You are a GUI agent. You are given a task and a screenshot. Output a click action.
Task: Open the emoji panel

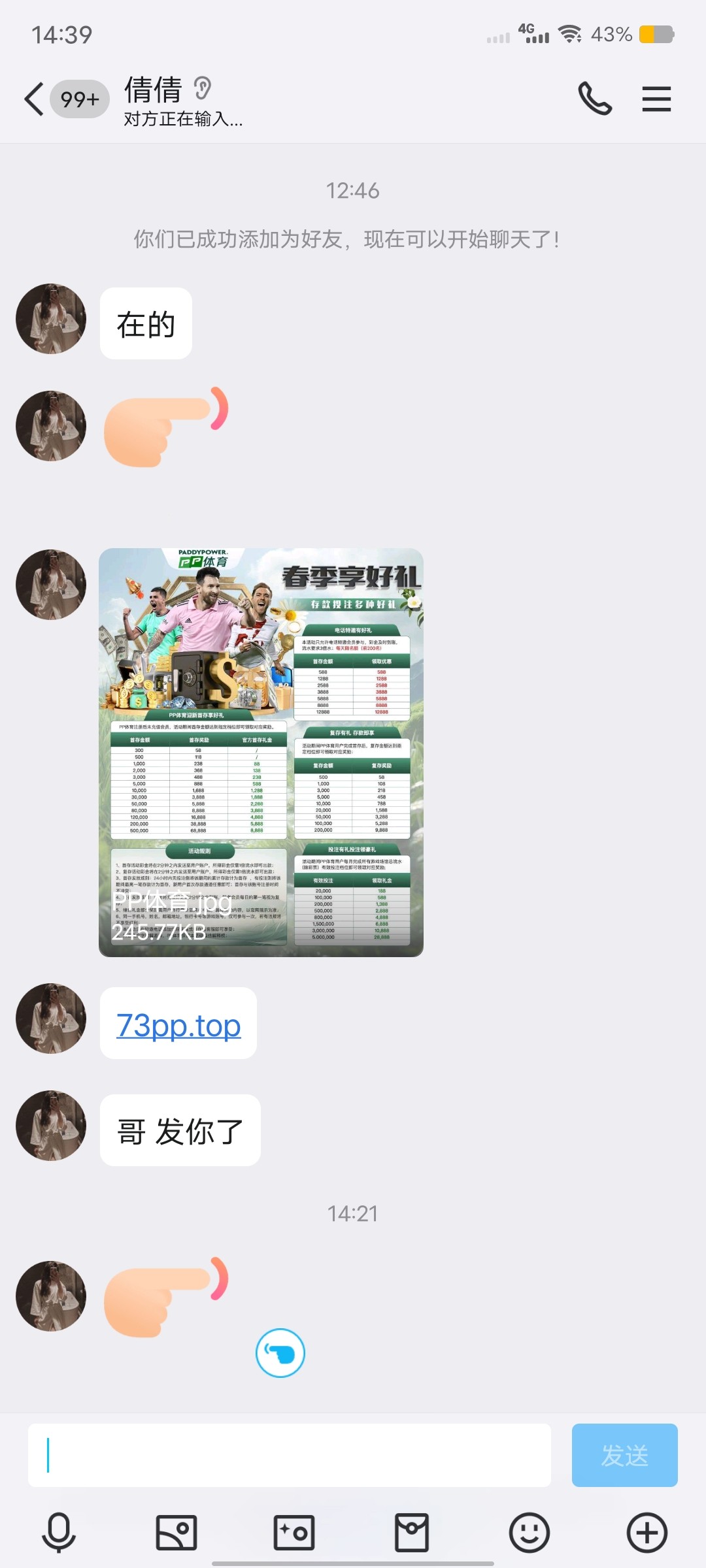click(529, 1532)
